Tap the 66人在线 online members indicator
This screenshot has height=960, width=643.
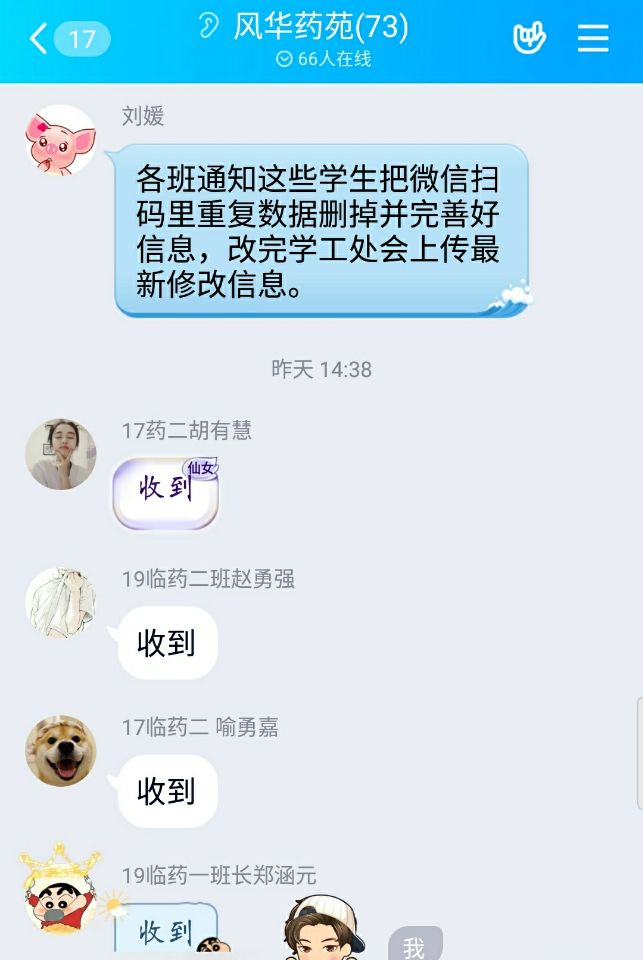tap(322, 60)
